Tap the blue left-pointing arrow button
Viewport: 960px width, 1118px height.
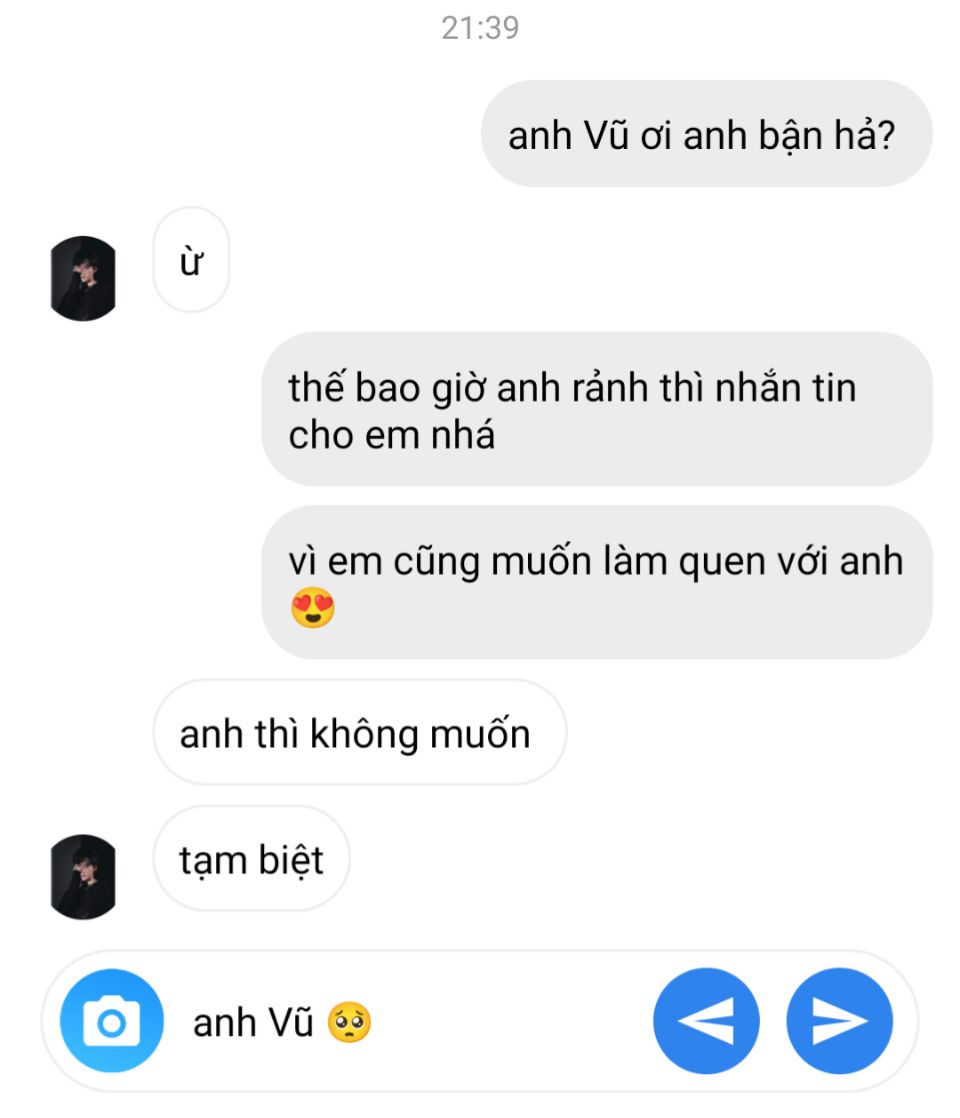(x=706, y=1021)
